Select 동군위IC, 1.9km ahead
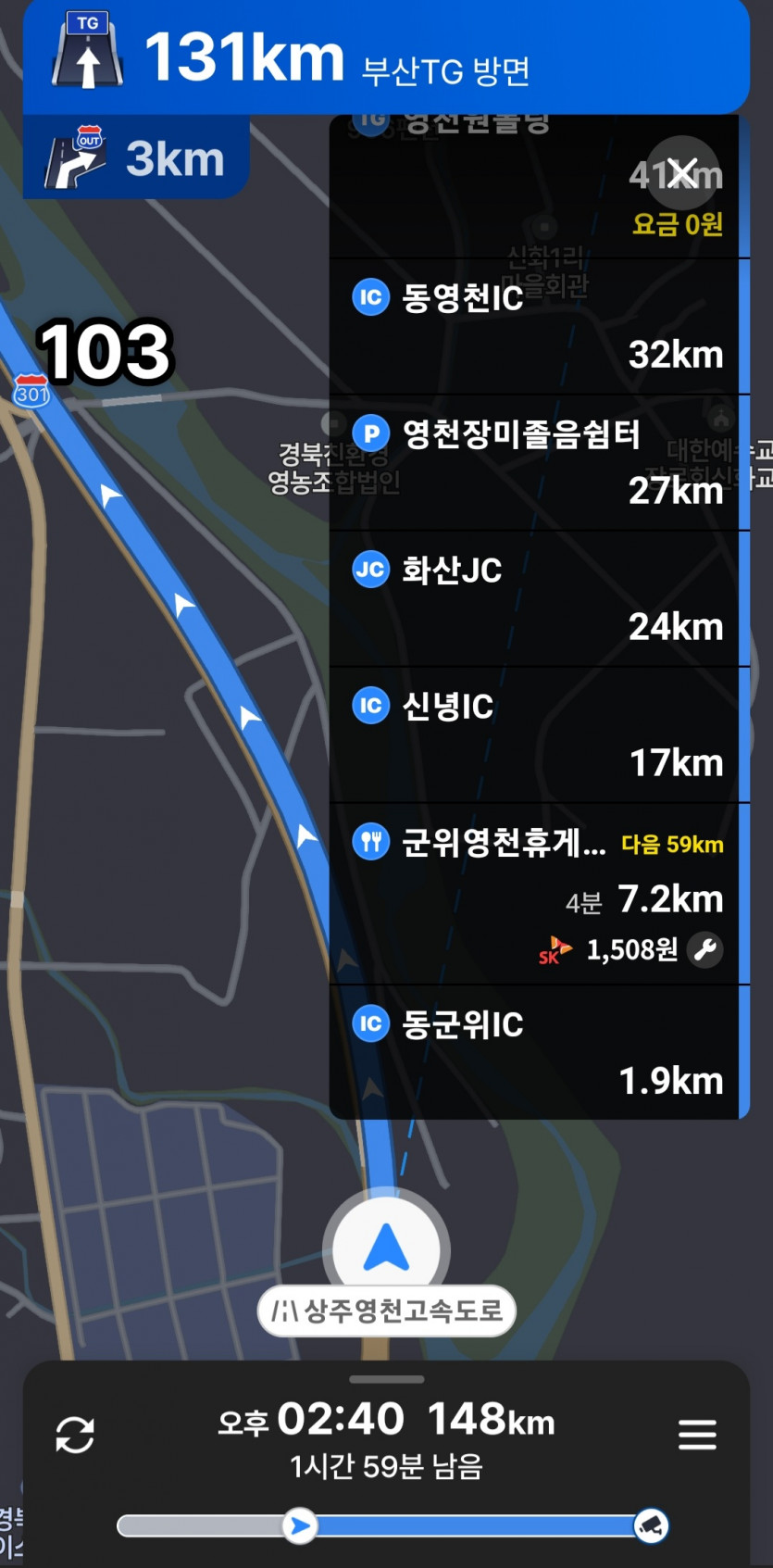The width and height of the screenshot is (773, 1568). pos(537,1052)
